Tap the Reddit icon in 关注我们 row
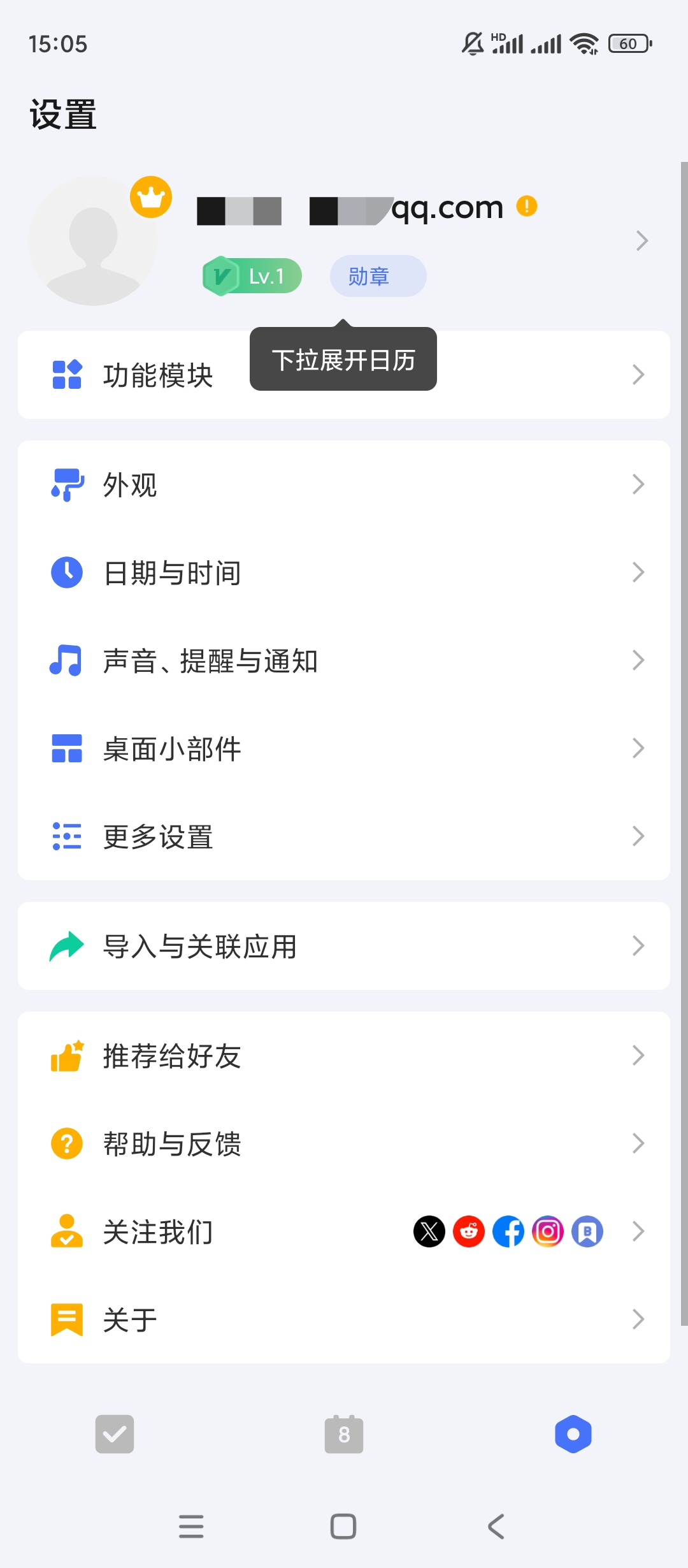The height and width of the screenshot is (1568, 688). pyautogui.click(x=468, y=1231)
